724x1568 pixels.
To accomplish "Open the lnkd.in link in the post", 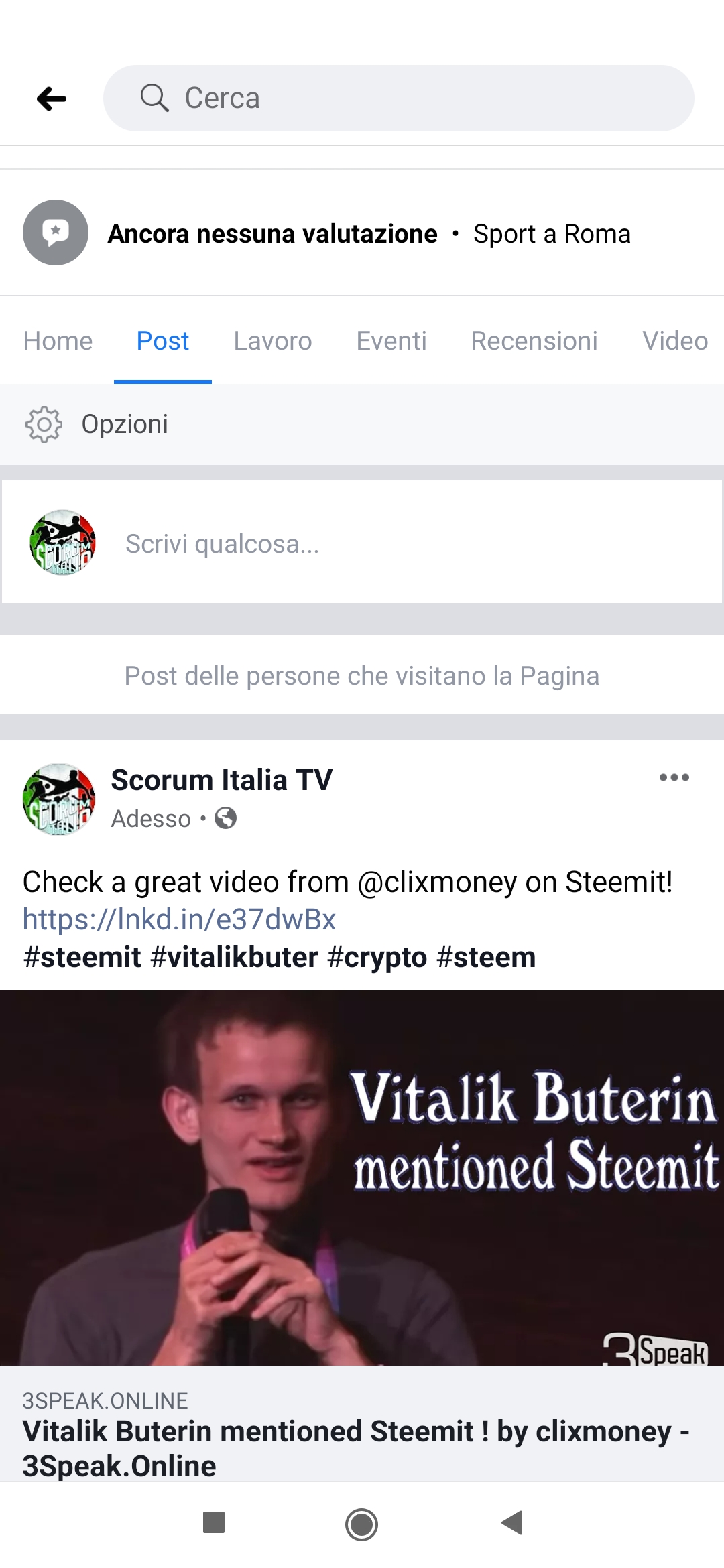I will coord(179,919).
